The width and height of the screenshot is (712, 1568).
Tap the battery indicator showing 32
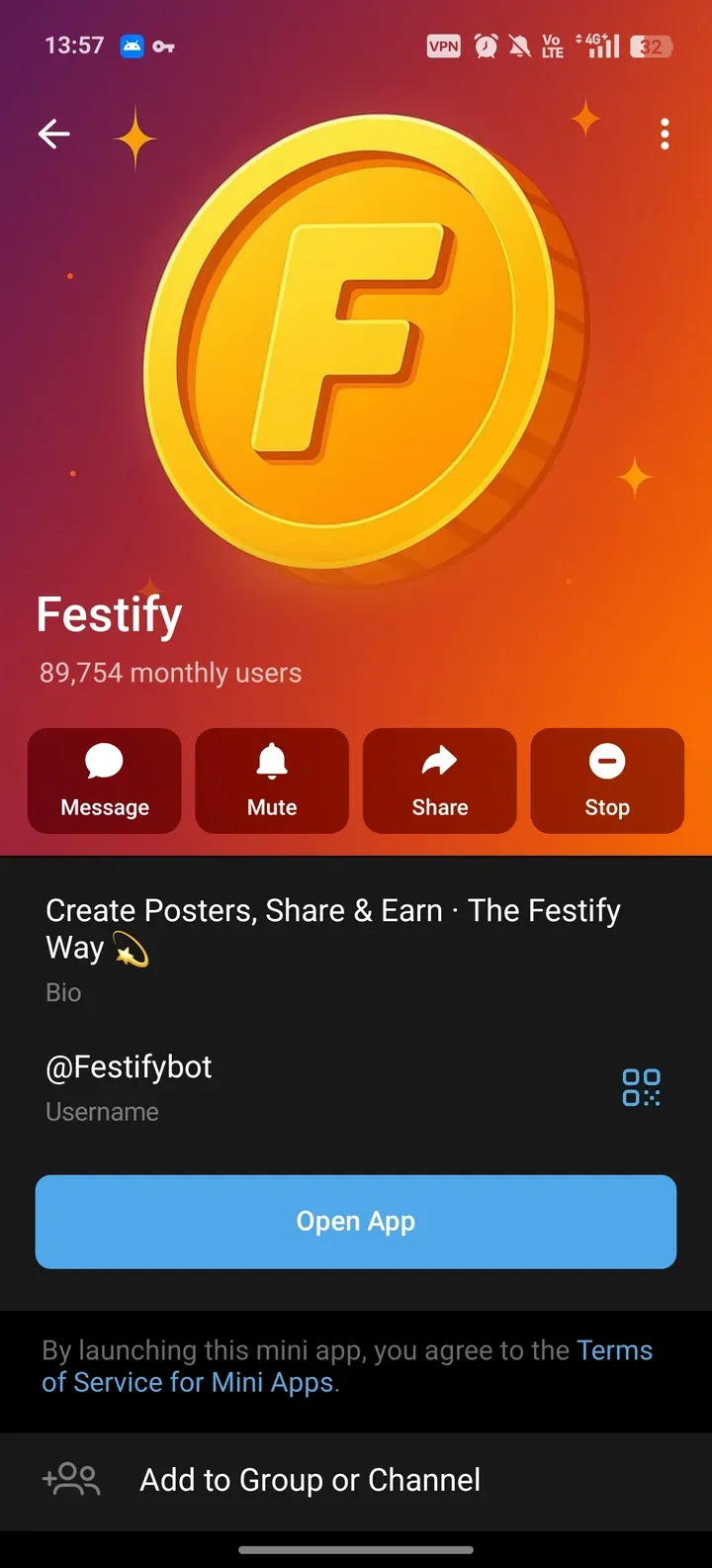pyautogui.click(x=651, y=45)
